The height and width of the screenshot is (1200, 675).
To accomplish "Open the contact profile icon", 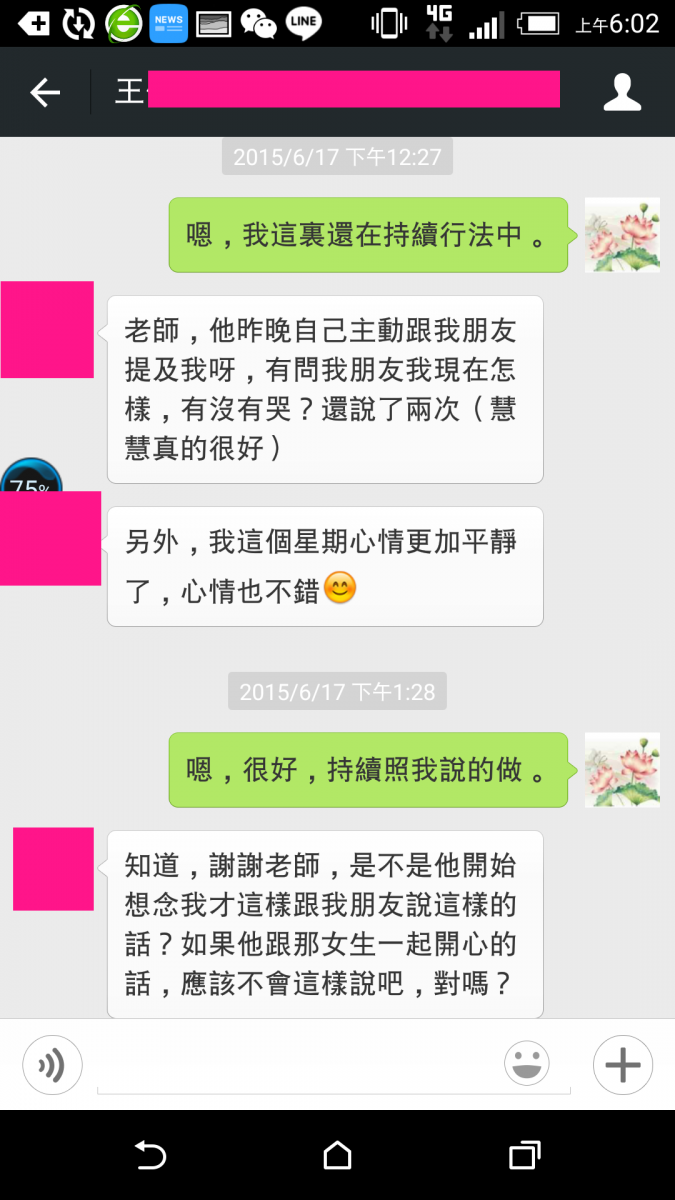I will 622,92.
